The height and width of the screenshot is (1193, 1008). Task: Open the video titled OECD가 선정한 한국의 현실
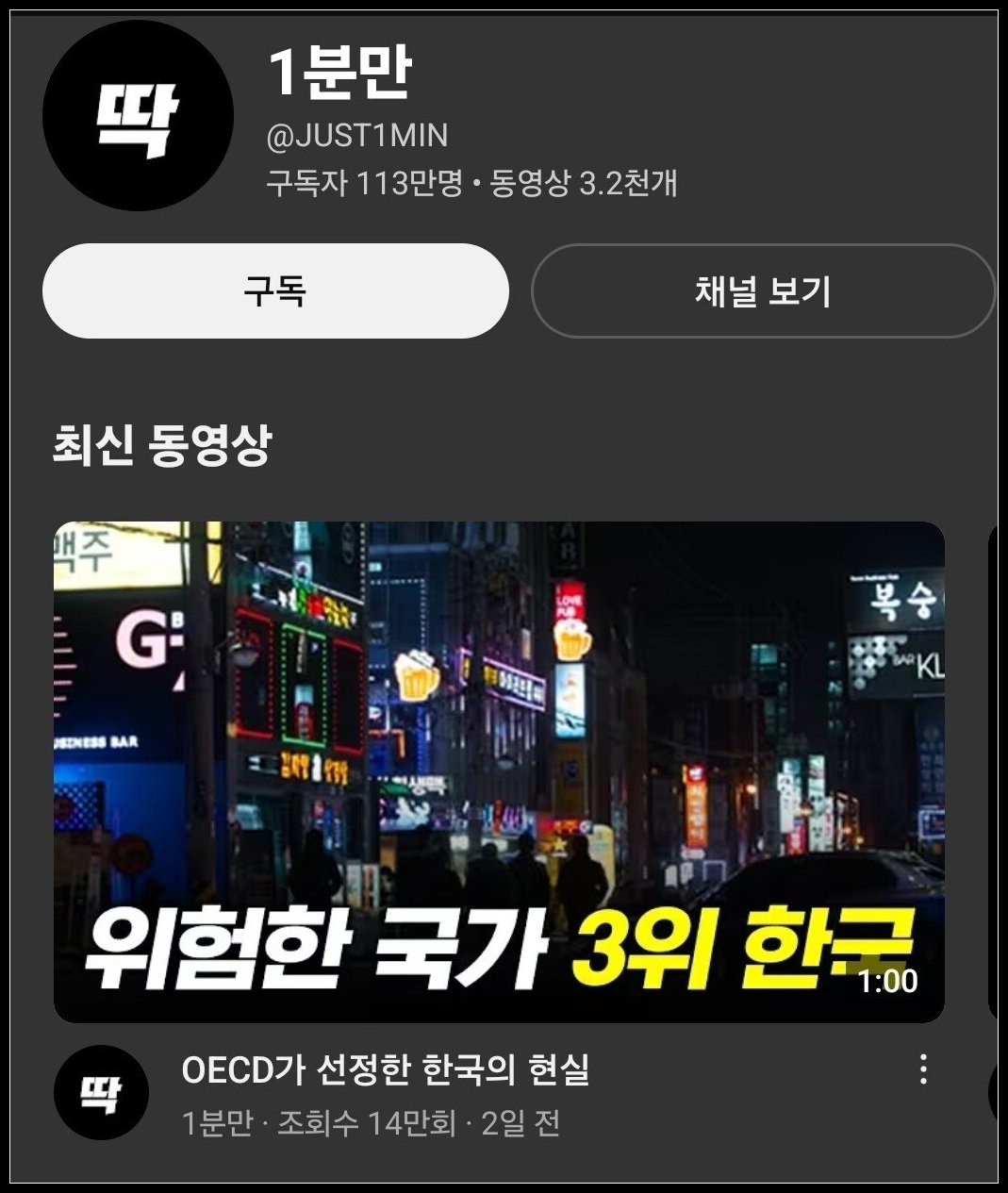(x=385, y=1069)
